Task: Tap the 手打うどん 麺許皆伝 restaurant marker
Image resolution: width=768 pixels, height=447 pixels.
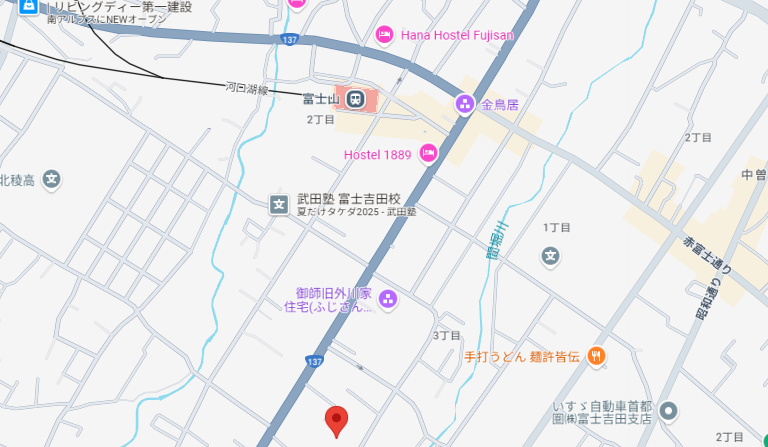Action: tap(596, 355)
